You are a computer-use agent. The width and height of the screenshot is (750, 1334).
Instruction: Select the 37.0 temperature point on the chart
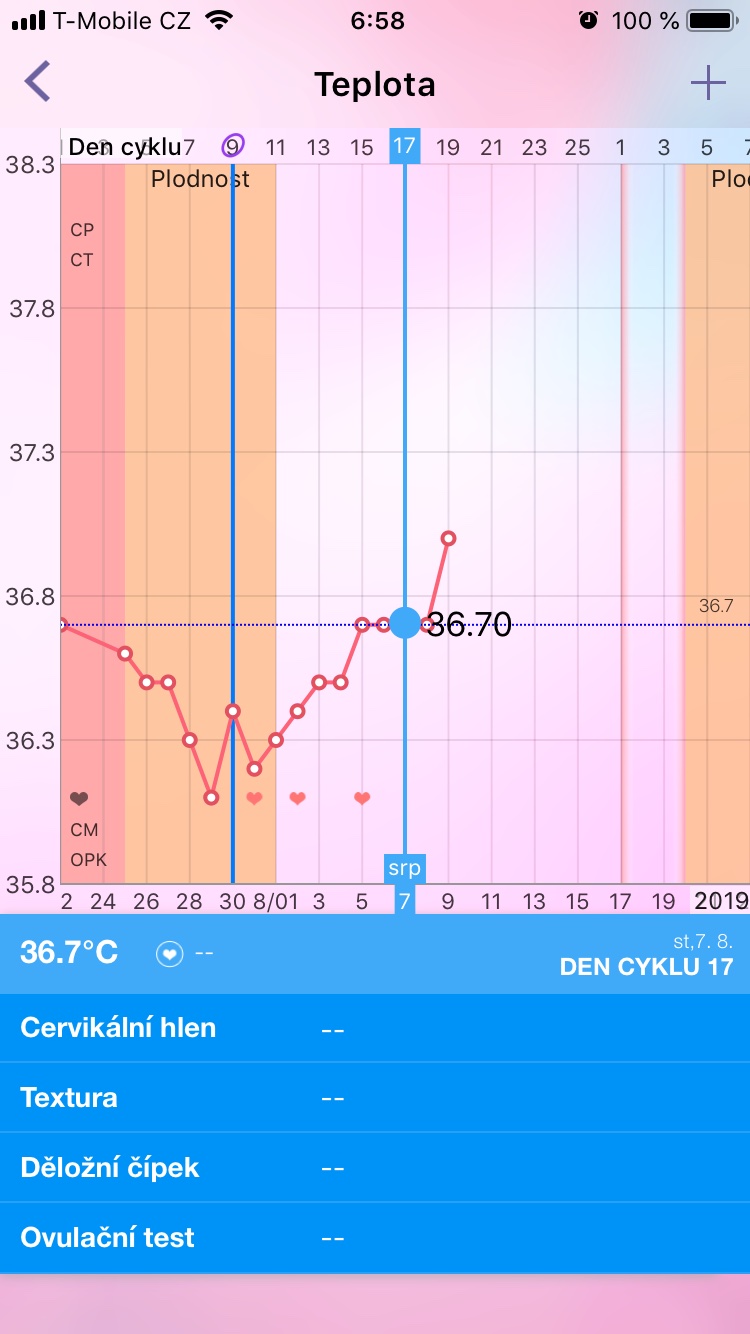coord(448,538)
